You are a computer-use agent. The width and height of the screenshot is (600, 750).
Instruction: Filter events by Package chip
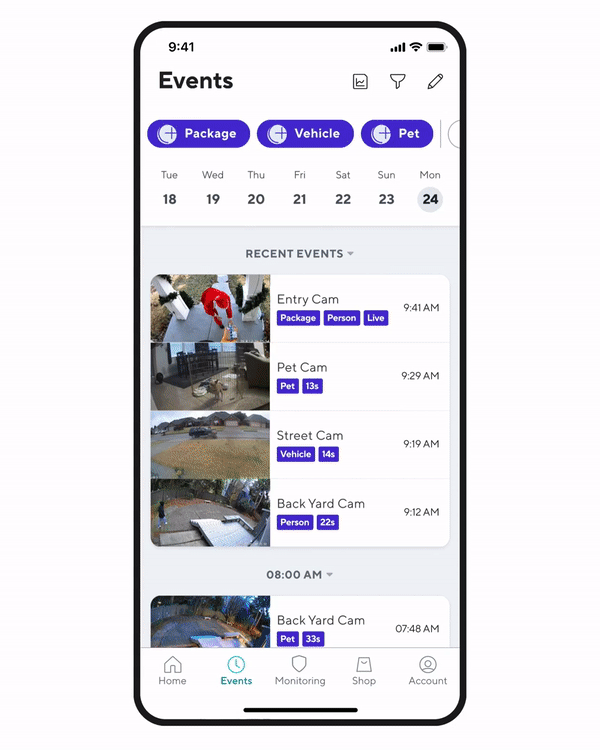(x=197, y=133)
